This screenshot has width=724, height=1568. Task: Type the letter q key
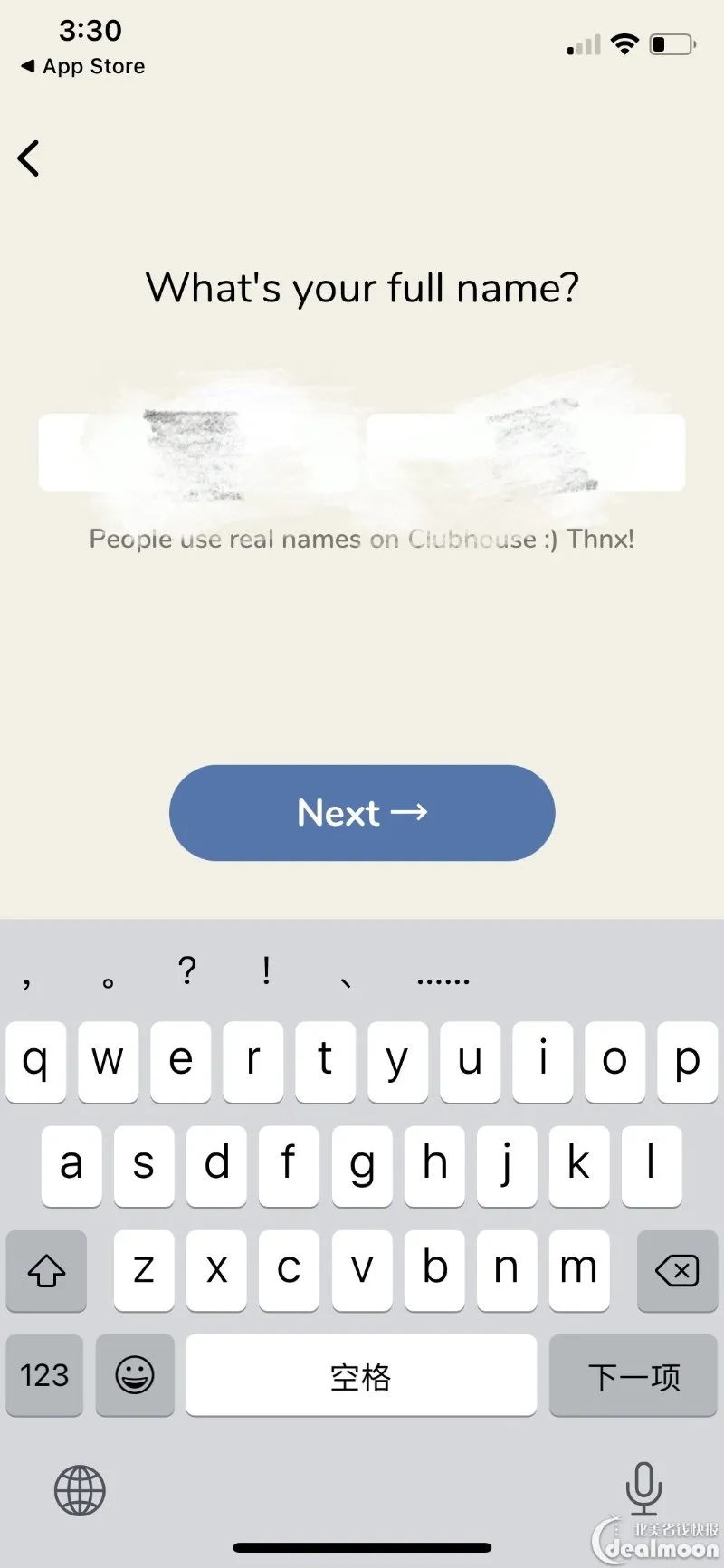pos(35,1061)
